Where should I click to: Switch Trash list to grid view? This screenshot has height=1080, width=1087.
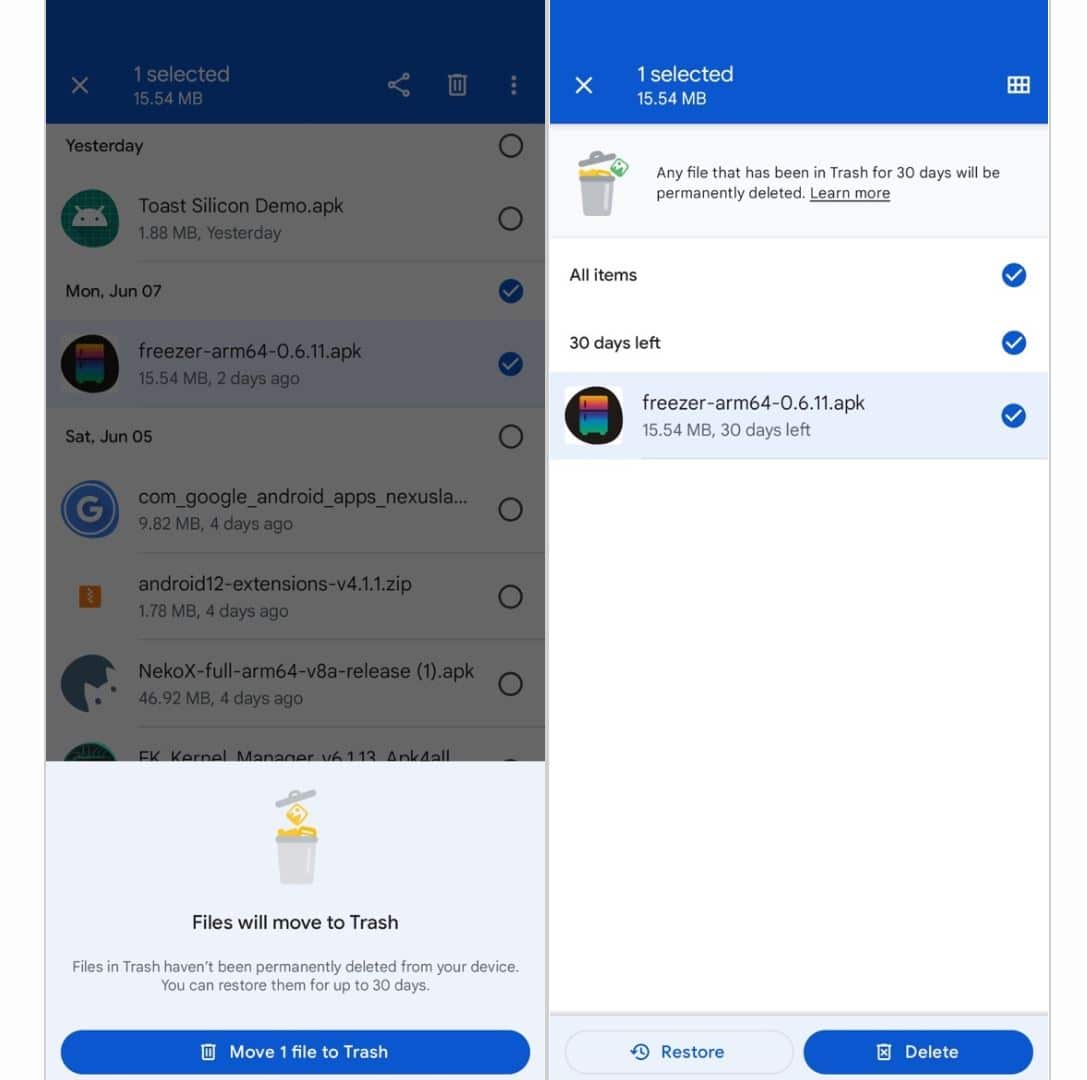point(1018,85)
